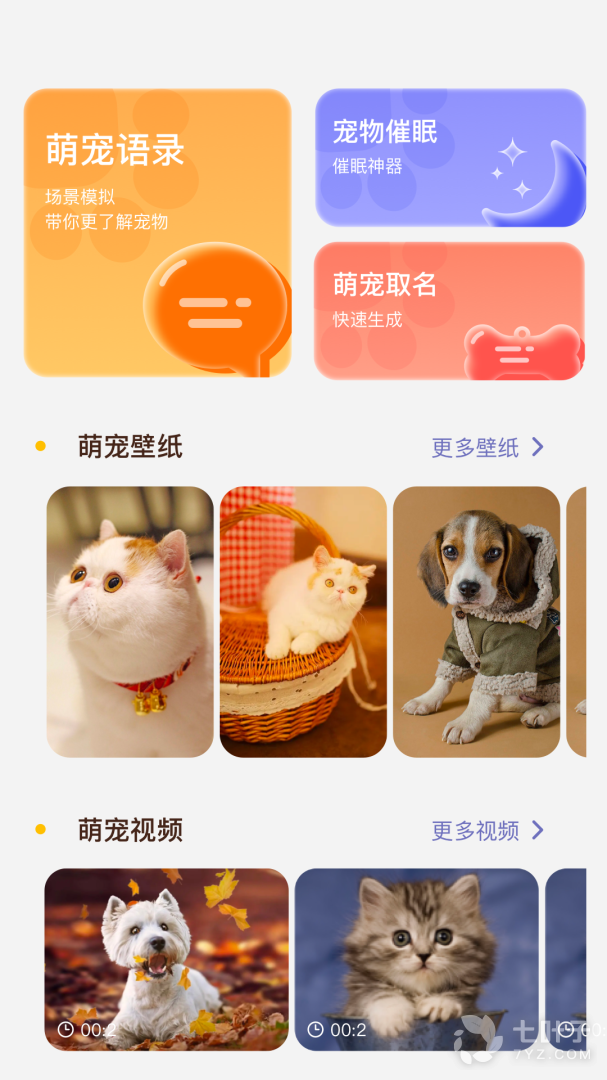The height and width of the screenshot is (1080, 607).
Task: Play the tabby kitten video
Action: click(x=416, y=958)
